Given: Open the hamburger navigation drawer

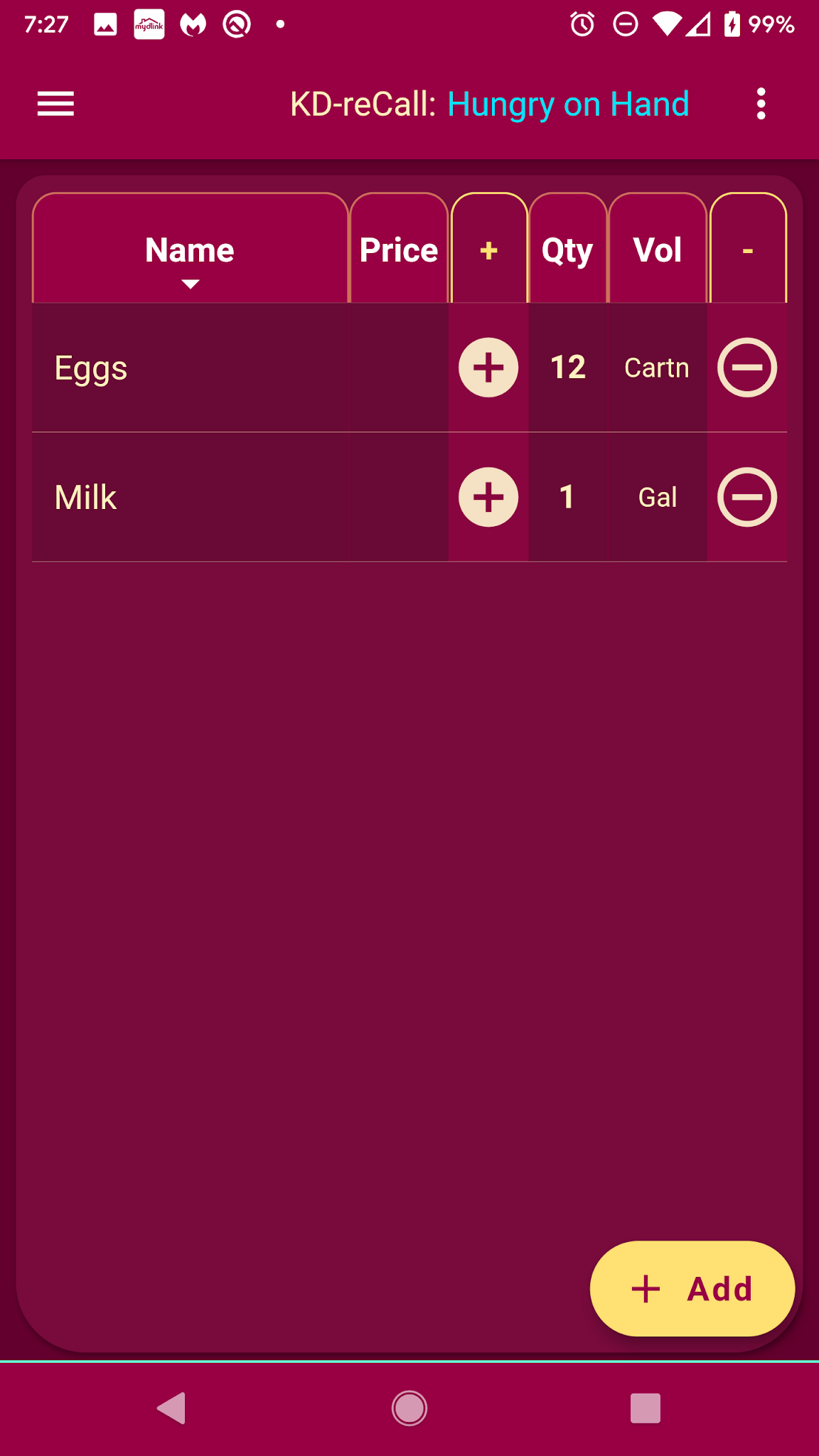Looking at the screenshot, I should [55, 104].
